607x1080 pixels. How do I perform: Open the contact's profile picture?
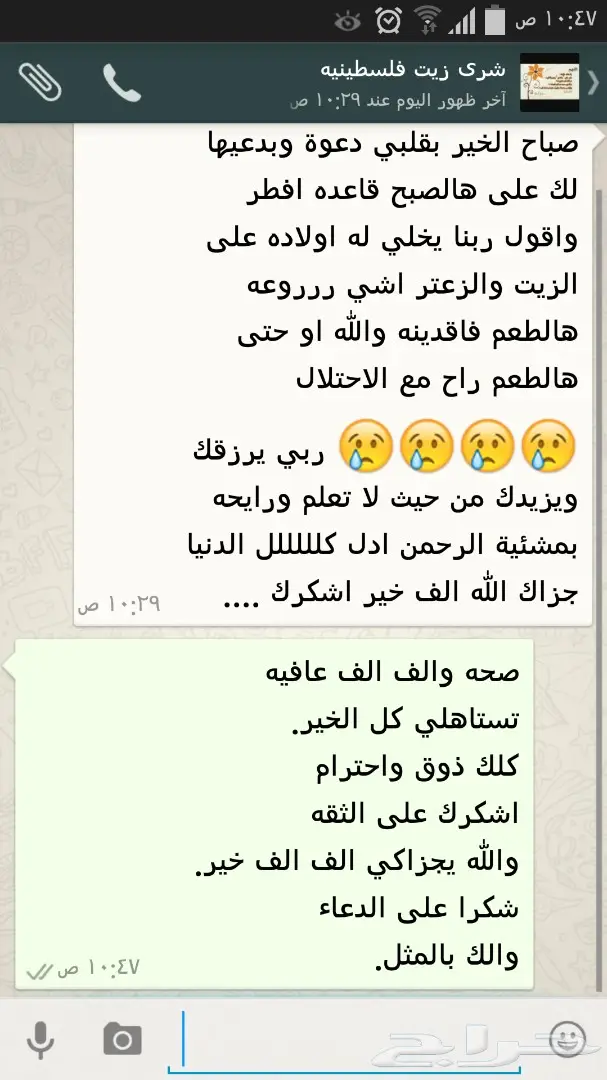[549, 83]
